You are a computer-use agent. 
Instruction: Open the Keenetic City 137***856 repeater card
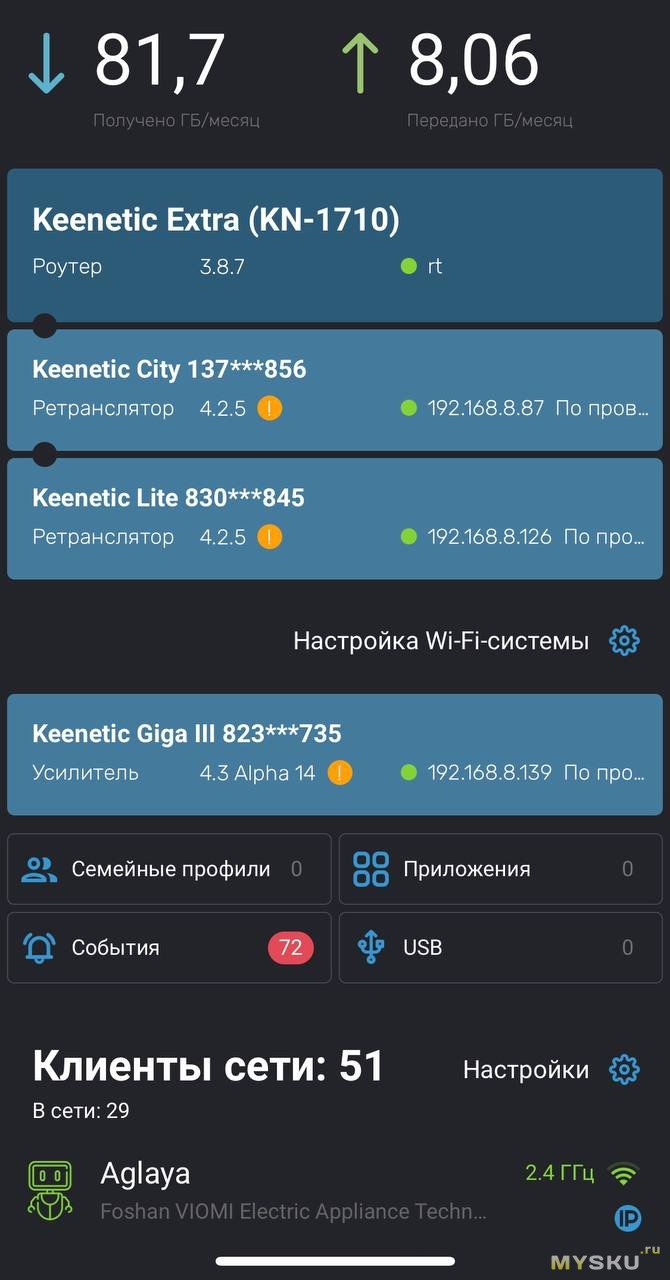(335, 389)
